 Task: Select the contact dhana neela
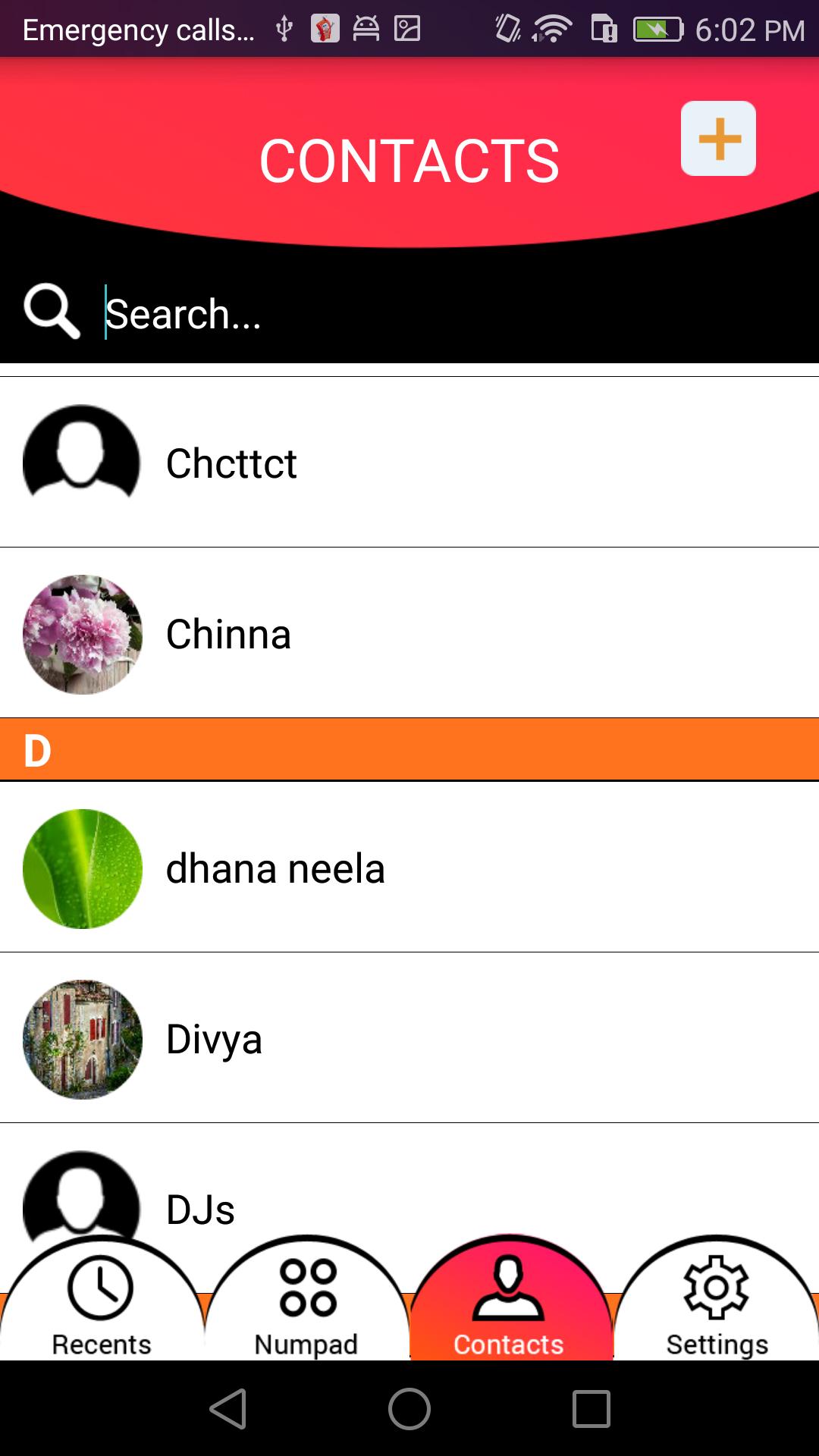click(409, 868)
